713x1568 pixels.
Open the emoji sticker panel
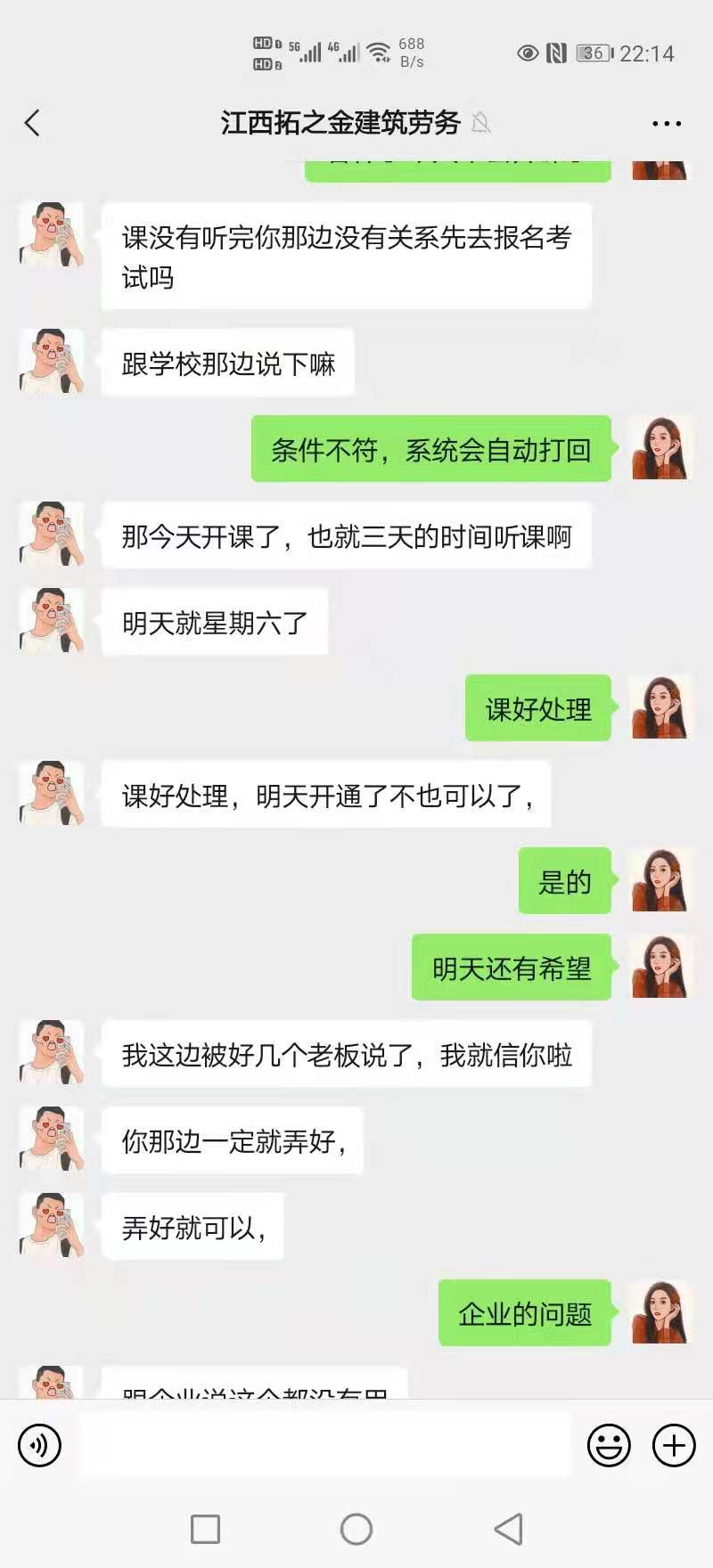[609, 1445]
